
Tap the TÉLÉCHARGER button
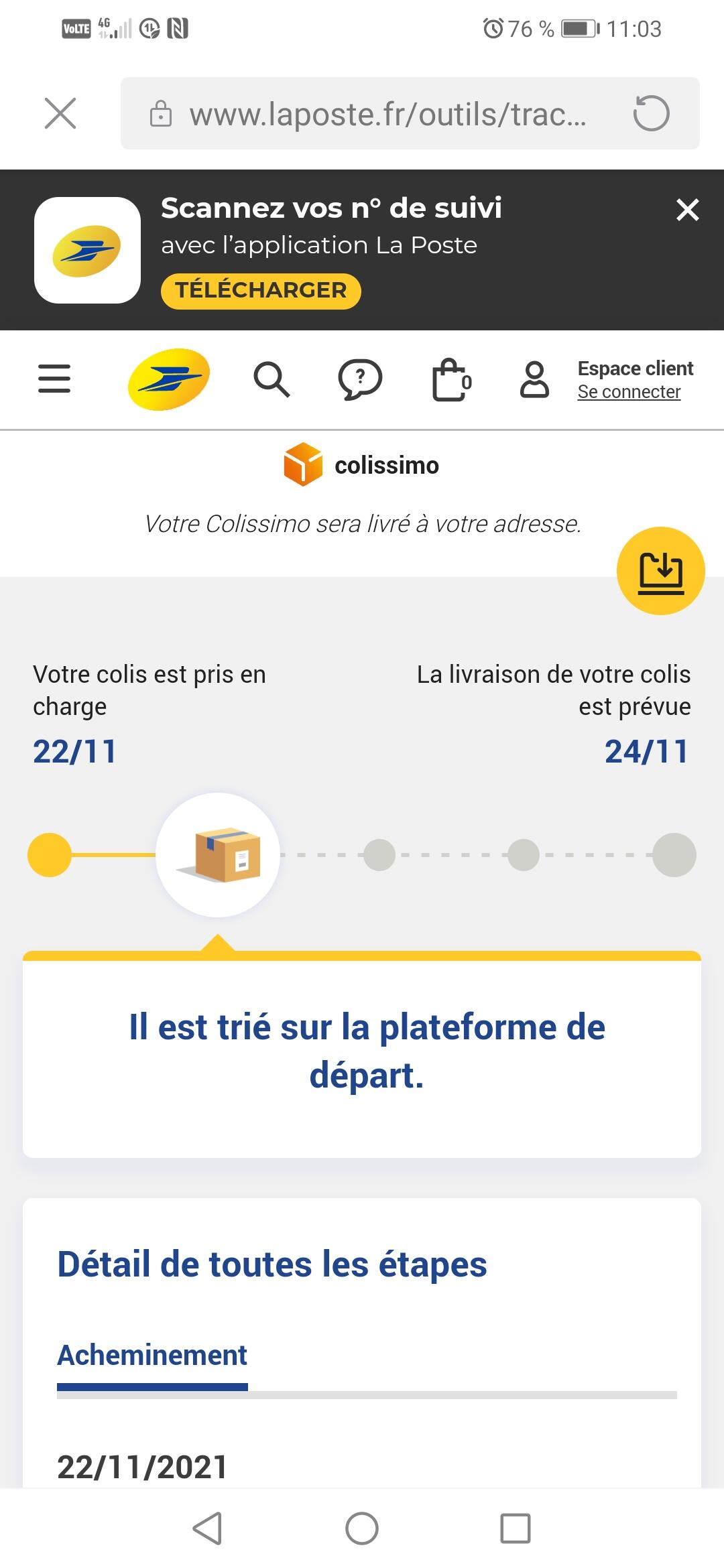(x=261, y=291)
